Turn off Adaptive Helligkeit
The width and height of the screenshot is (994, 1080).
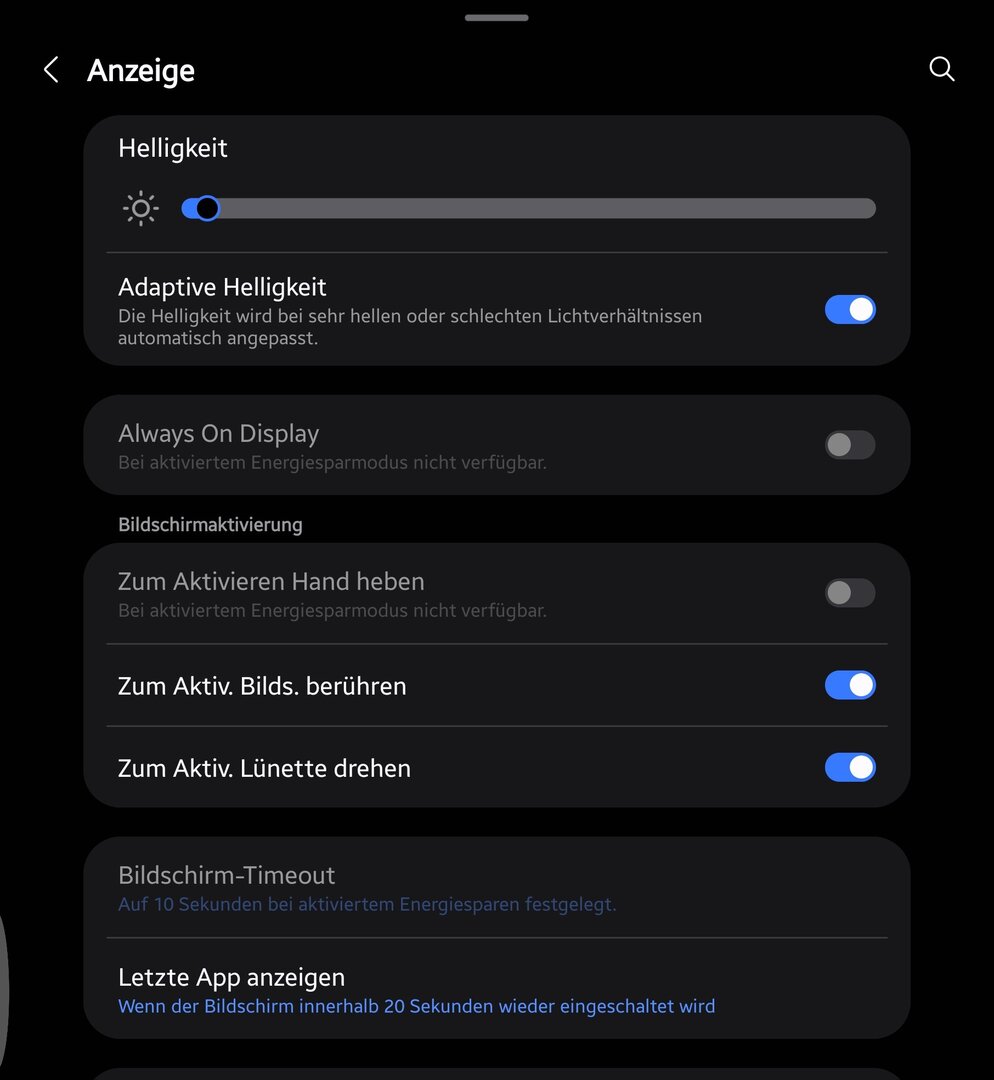coord(849,310)
